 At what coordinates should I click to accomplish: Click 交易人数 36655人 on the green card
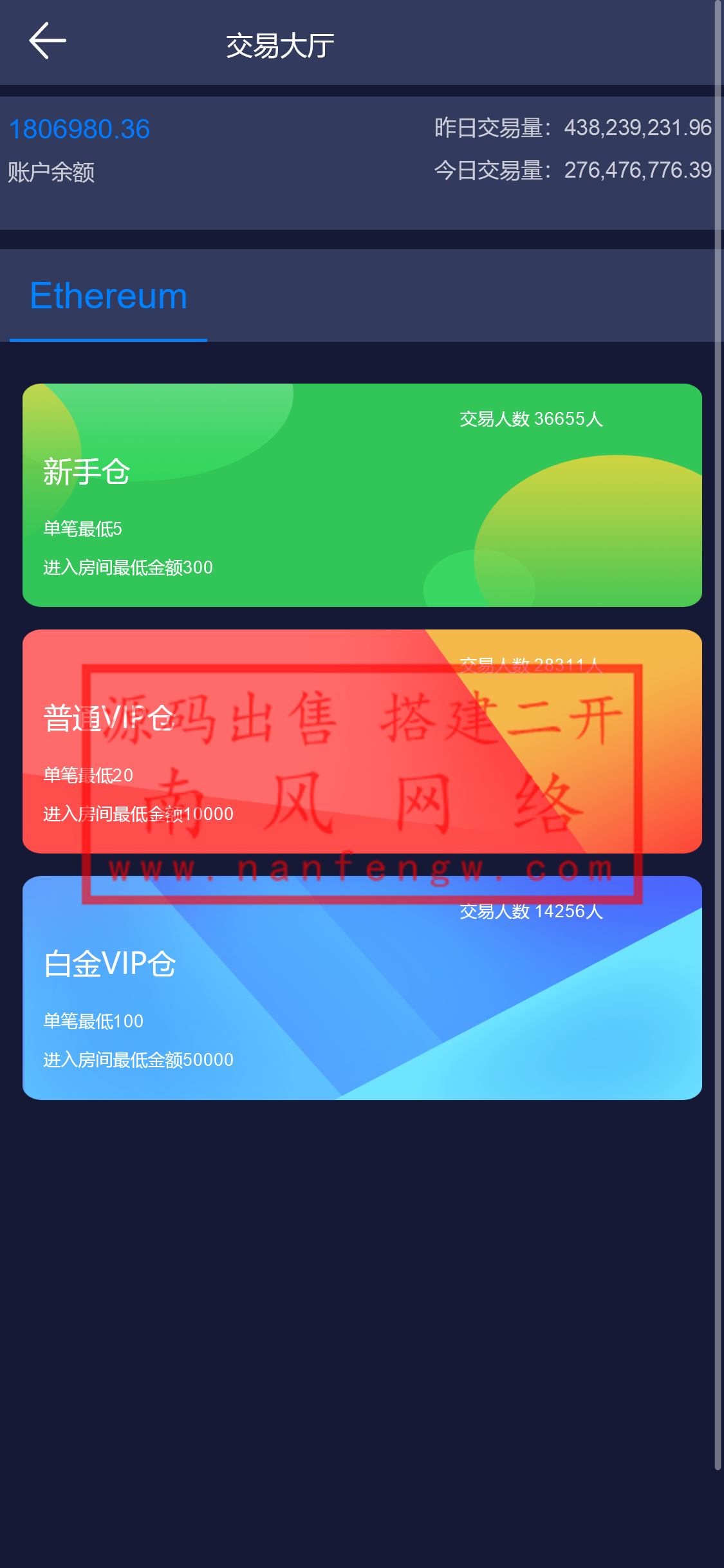(x=532, y=418)
